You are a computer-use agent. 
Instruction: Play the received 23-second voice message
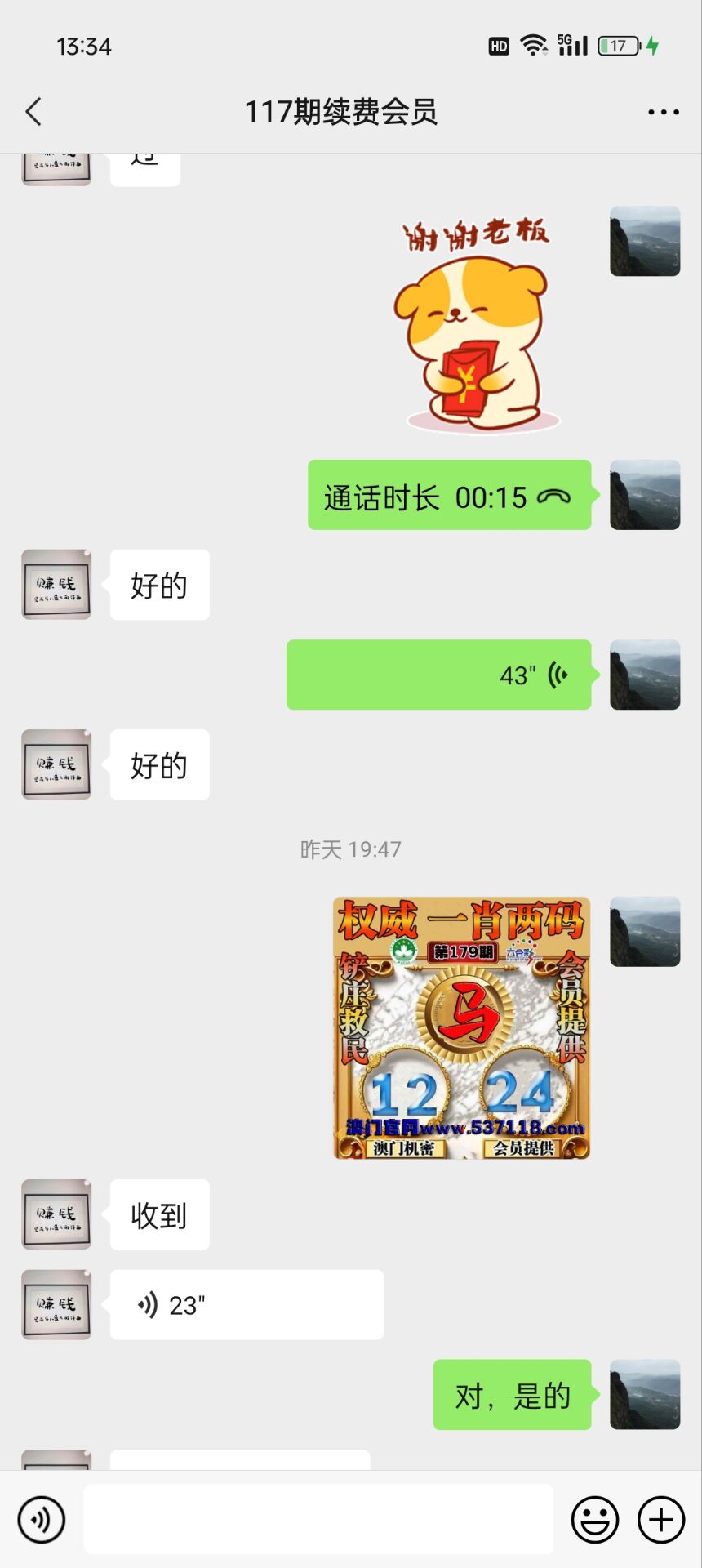[x=247, y=1304]
